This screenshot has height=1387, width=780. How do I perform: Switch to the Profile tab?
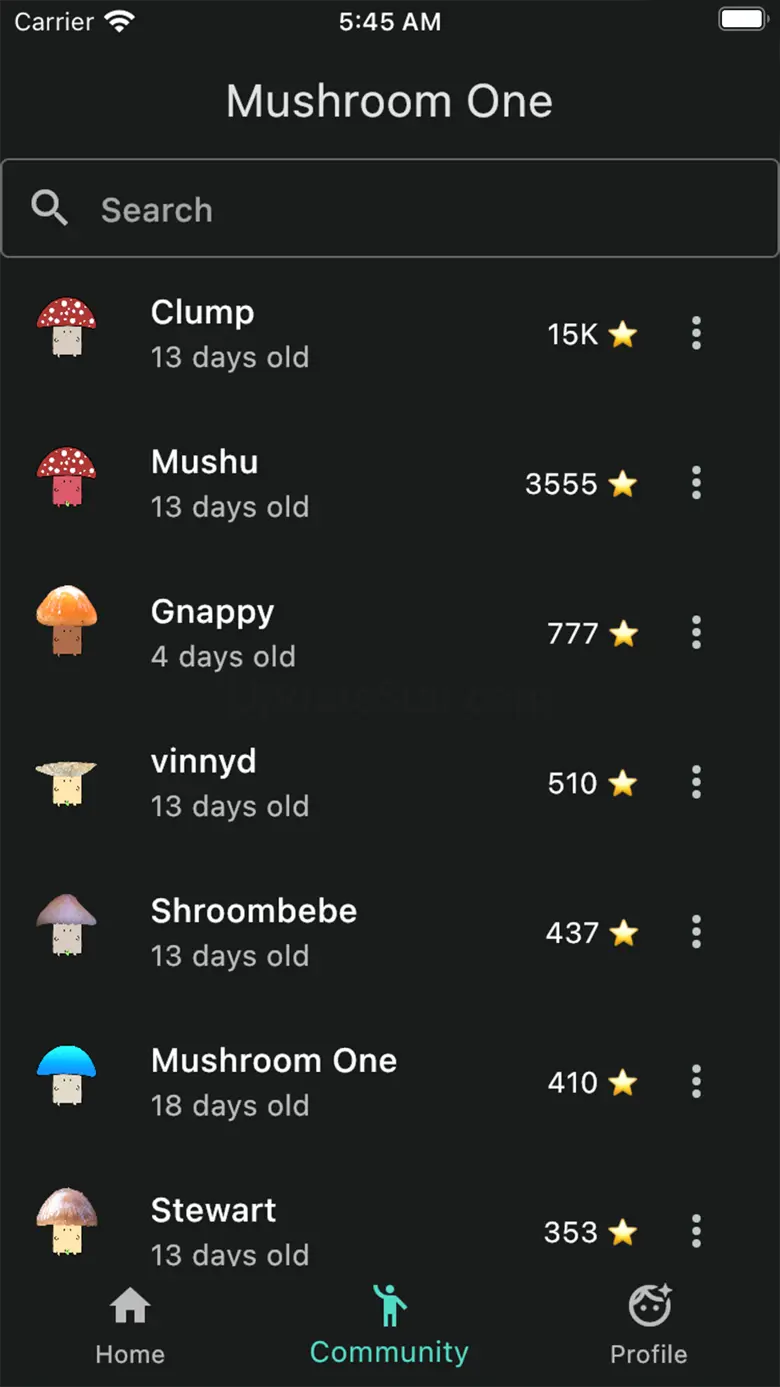649,1327
